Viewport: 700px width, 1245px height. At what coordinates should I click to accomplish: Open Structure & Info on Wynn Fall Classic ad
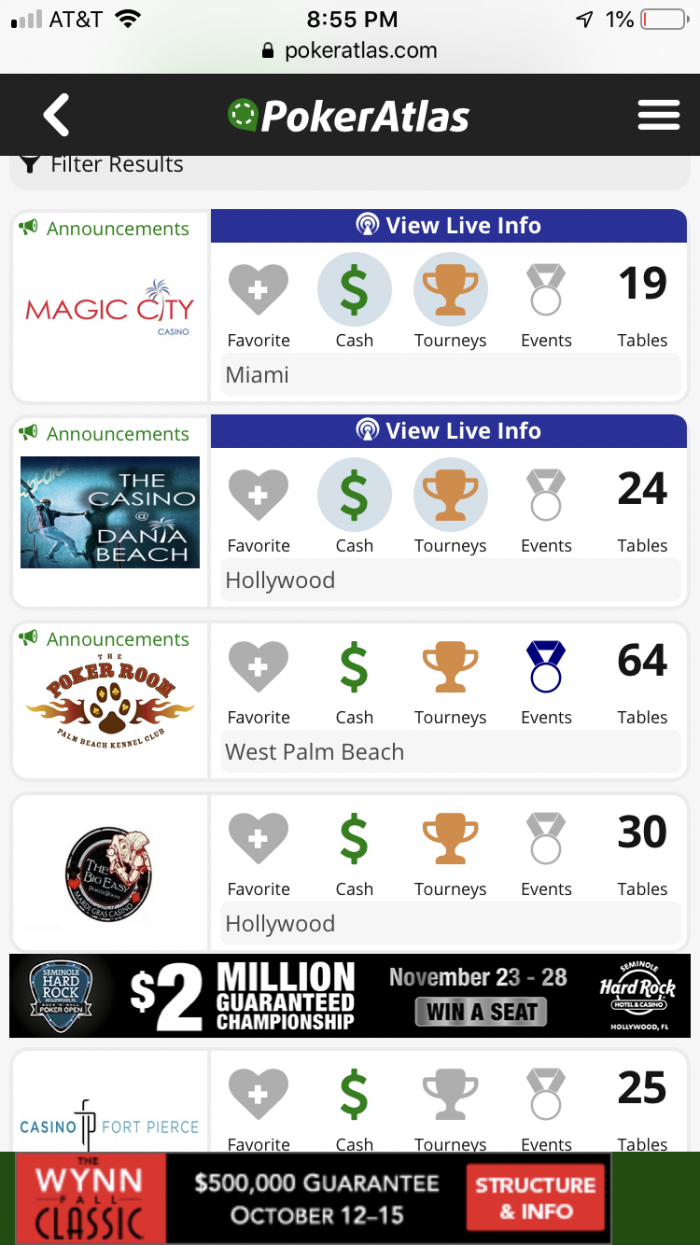(535, 1198)
